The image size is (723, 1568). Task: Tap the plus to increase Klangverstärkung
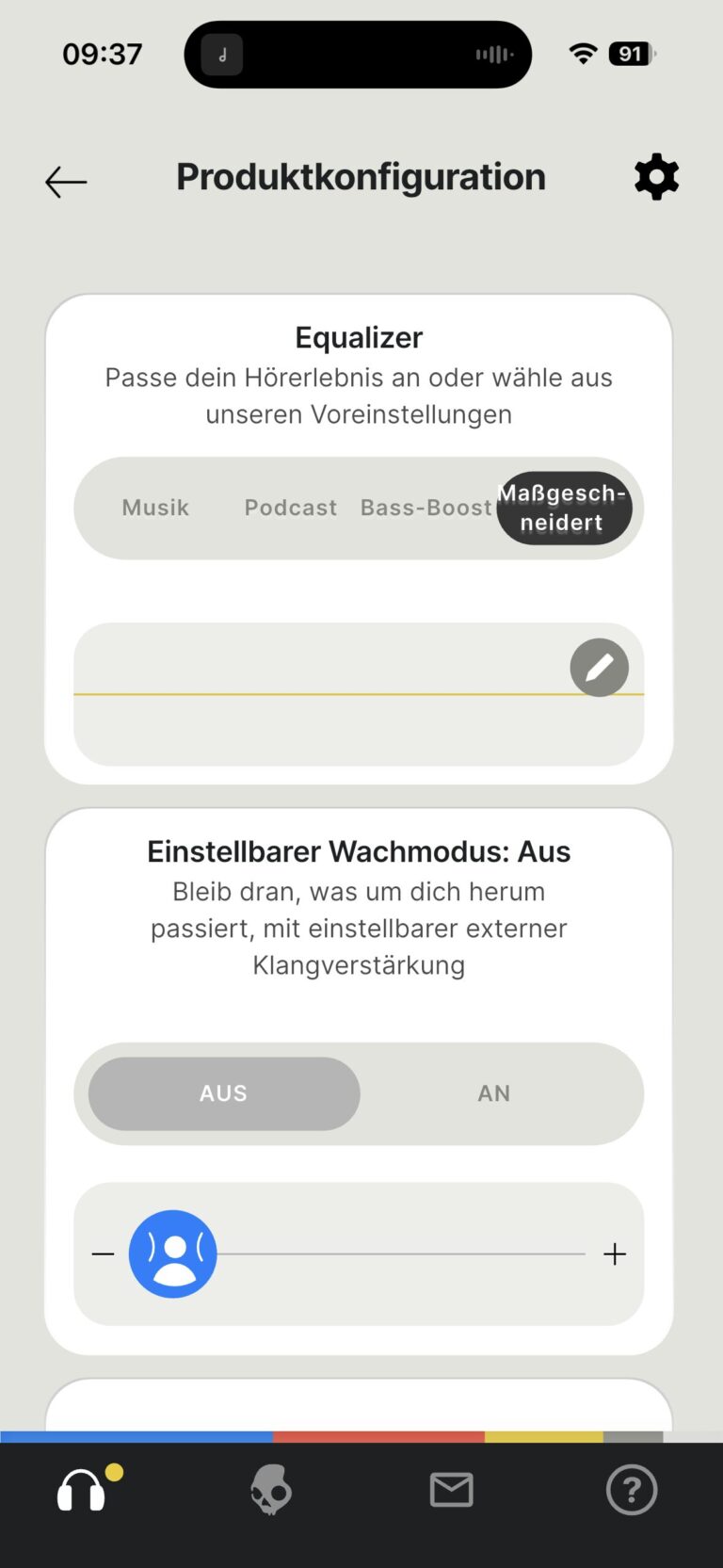click(x=615, y=1253)
